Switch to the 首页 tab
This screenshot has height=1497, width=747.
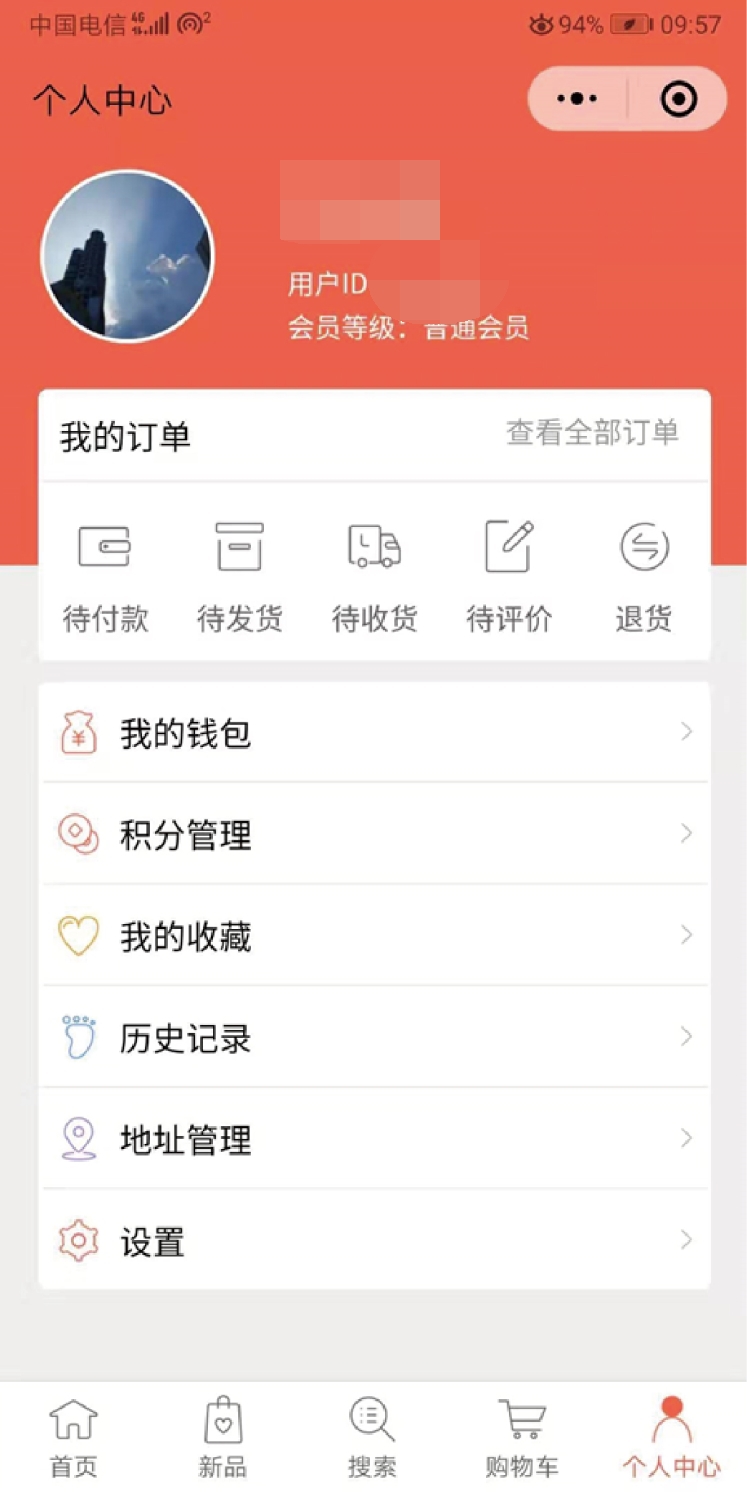click(x=73, y=1435)
